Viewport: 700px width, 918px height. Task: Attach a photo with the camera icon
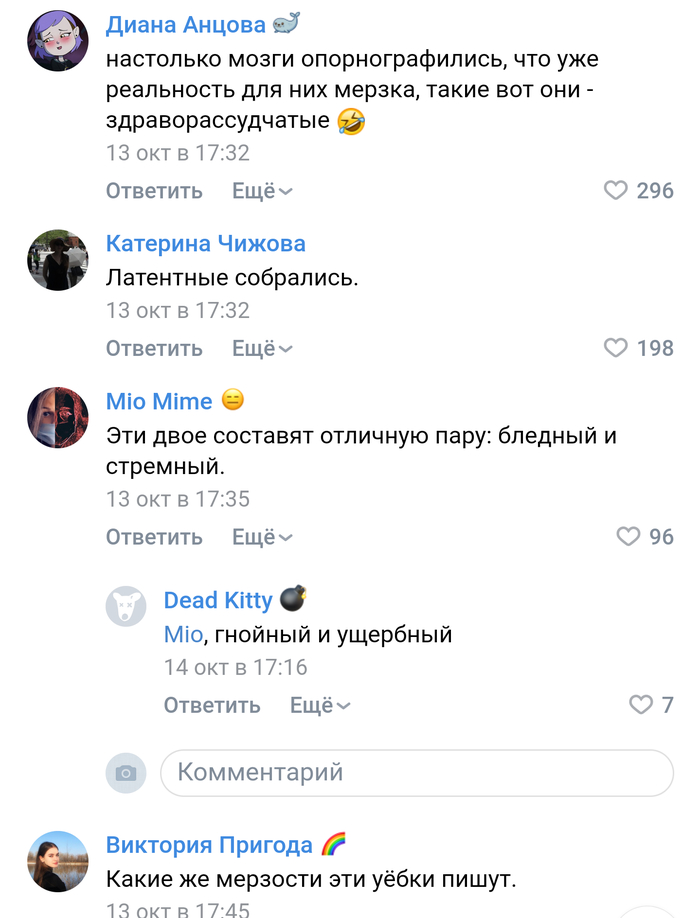click(126, 773)
